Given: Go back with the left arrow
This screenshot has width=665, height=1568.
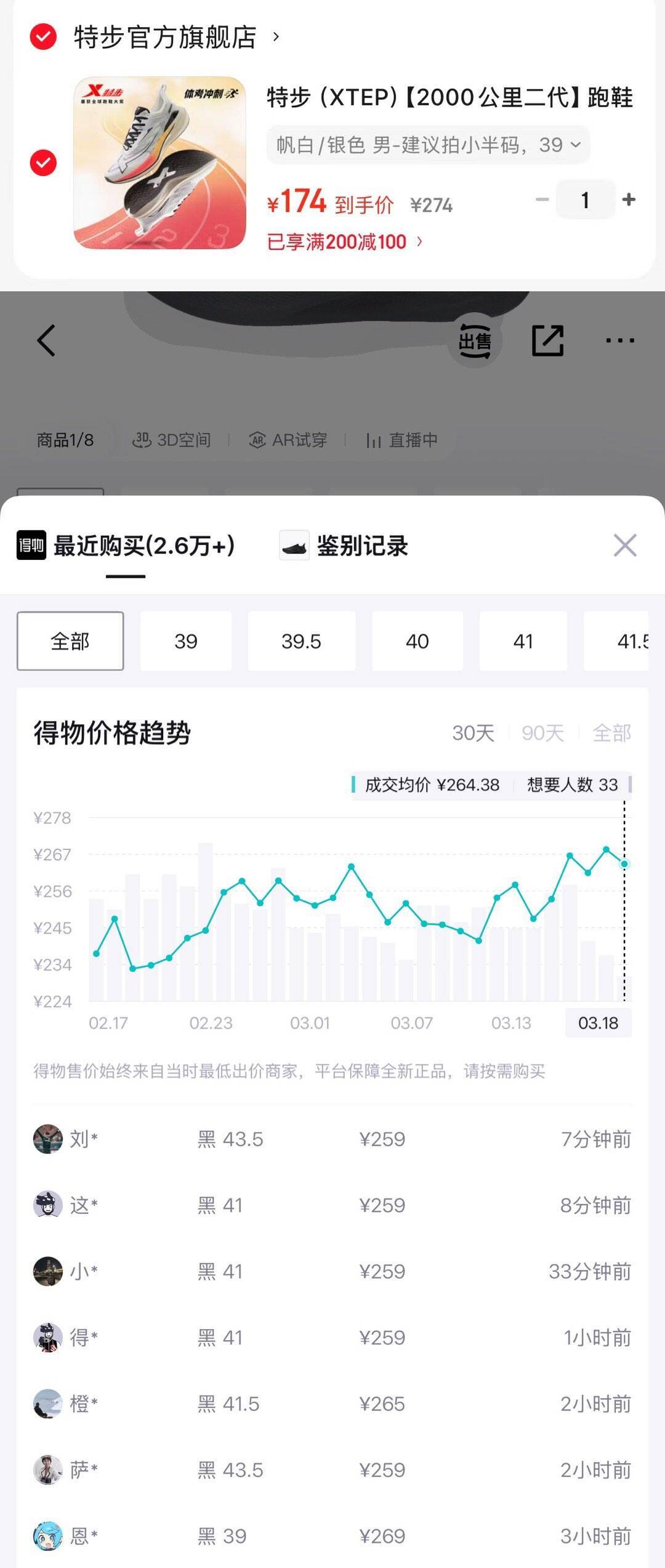Looking at the screenshot, I should (x=46, y=340).
